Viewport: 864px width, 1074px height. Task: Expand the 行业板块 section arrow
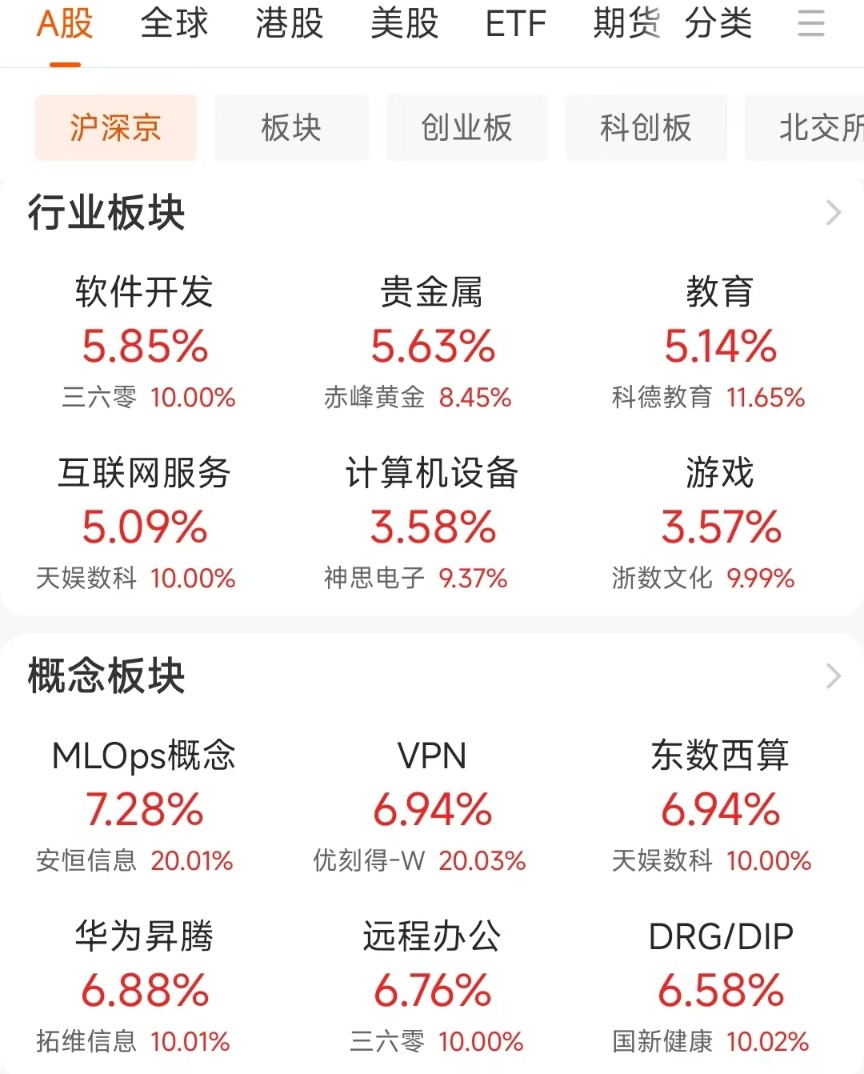[833, 213]
